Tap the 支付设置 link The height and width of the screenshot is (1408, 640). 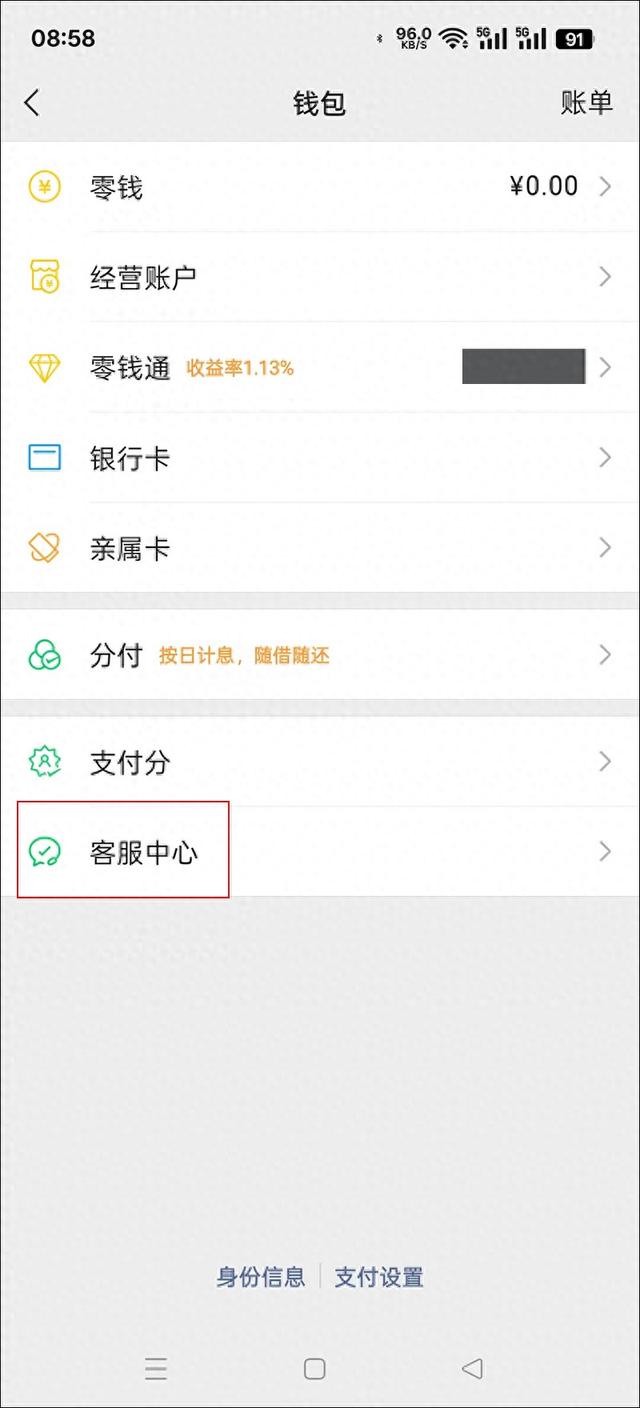pos(379,1277)
